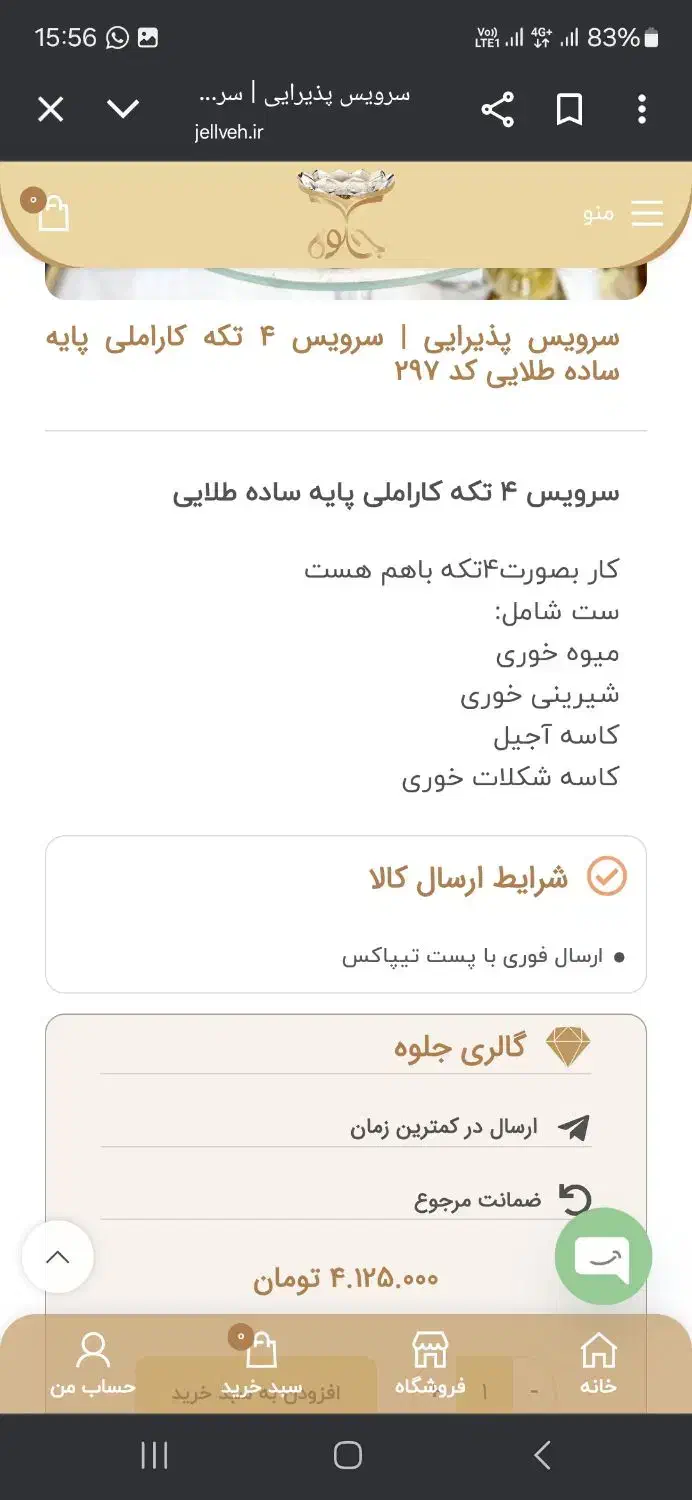Open the shopping cart icon in header
The height and width of the screenshot is (1500, 692).
52,212
